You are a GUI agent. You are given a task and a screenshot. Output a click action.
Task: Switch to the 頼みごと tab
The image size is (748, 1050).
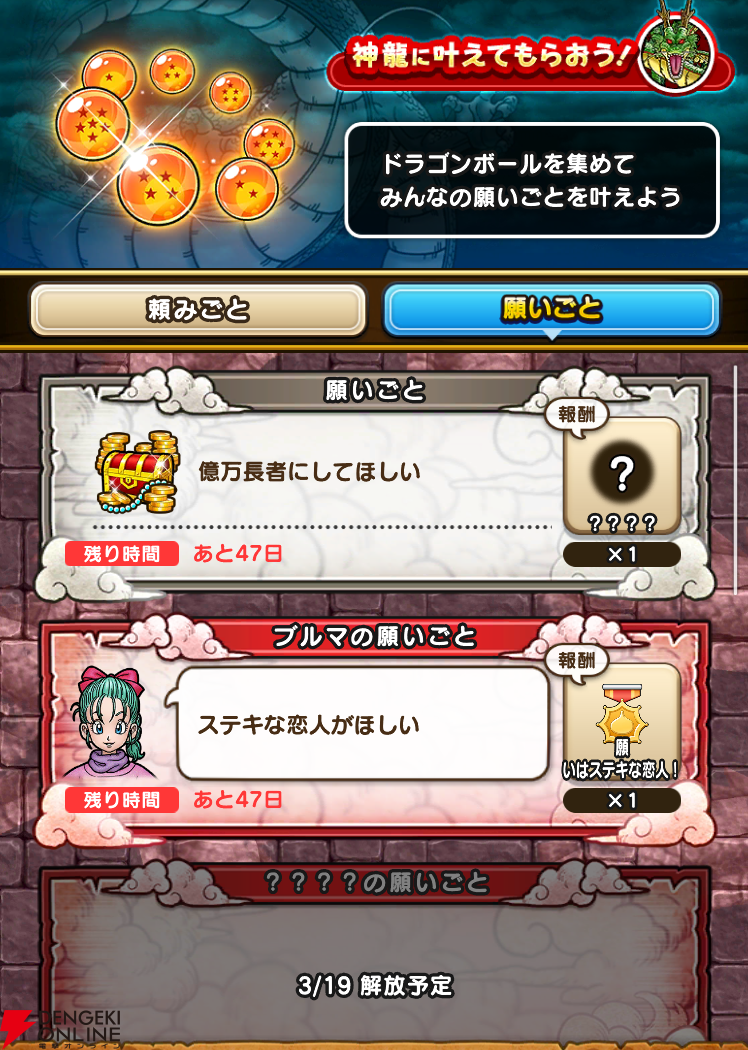[198, 309]
